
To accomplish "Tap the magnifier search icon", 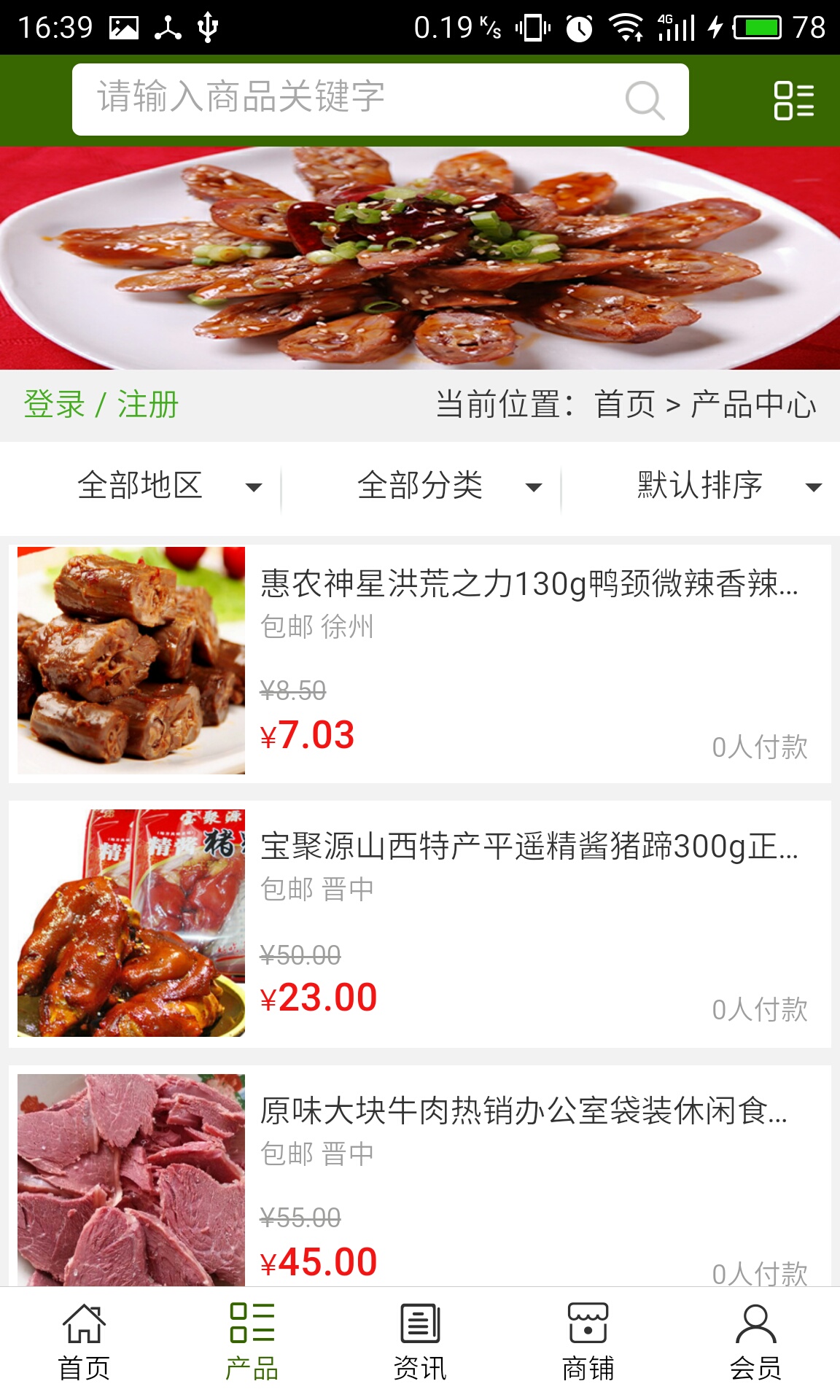I will click(x=645, y=100).
